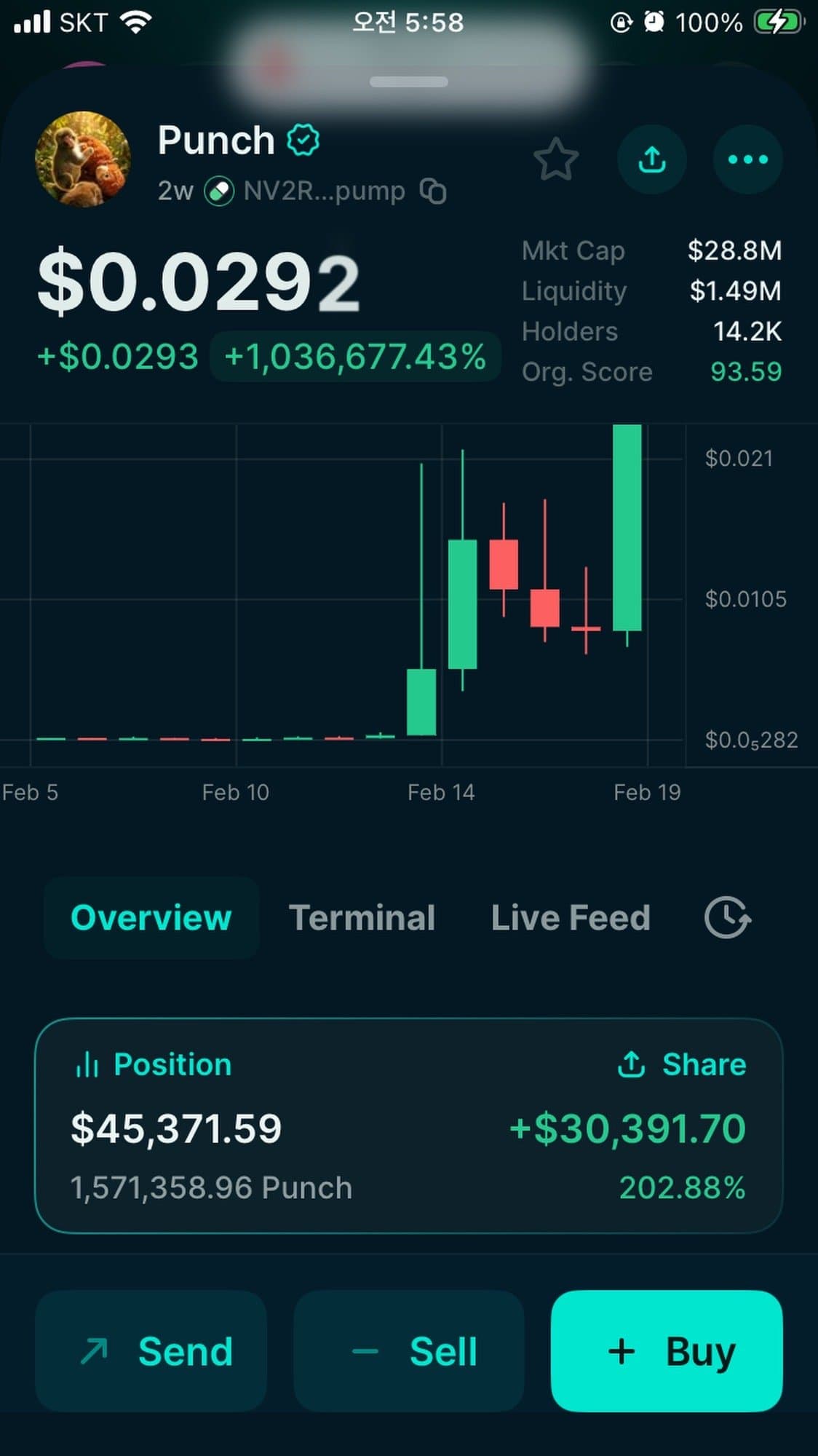Switch to the Overview tab
818x1456 pixels.
click(x=151, y=917)
